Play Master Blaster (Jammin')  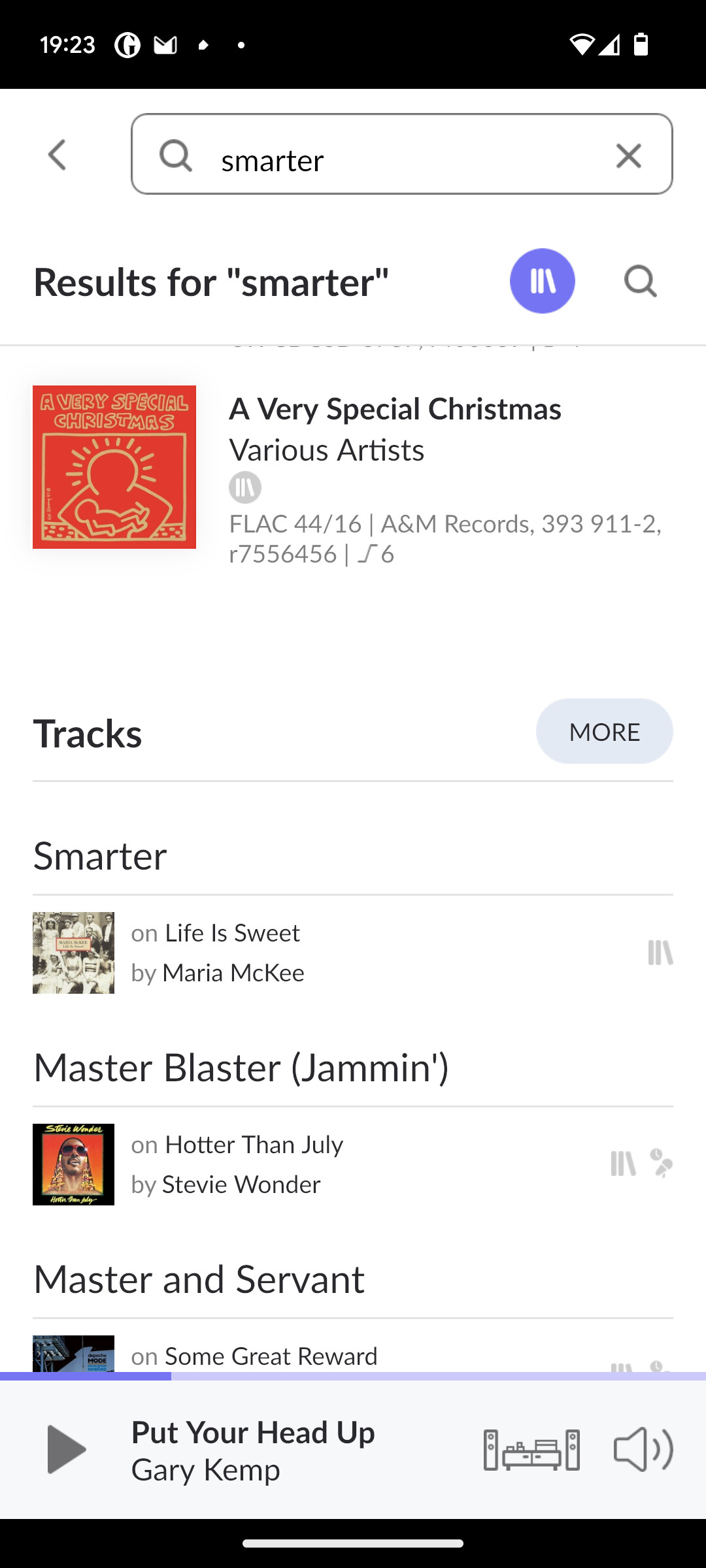pyautogui.click(x=241, y=1067)
